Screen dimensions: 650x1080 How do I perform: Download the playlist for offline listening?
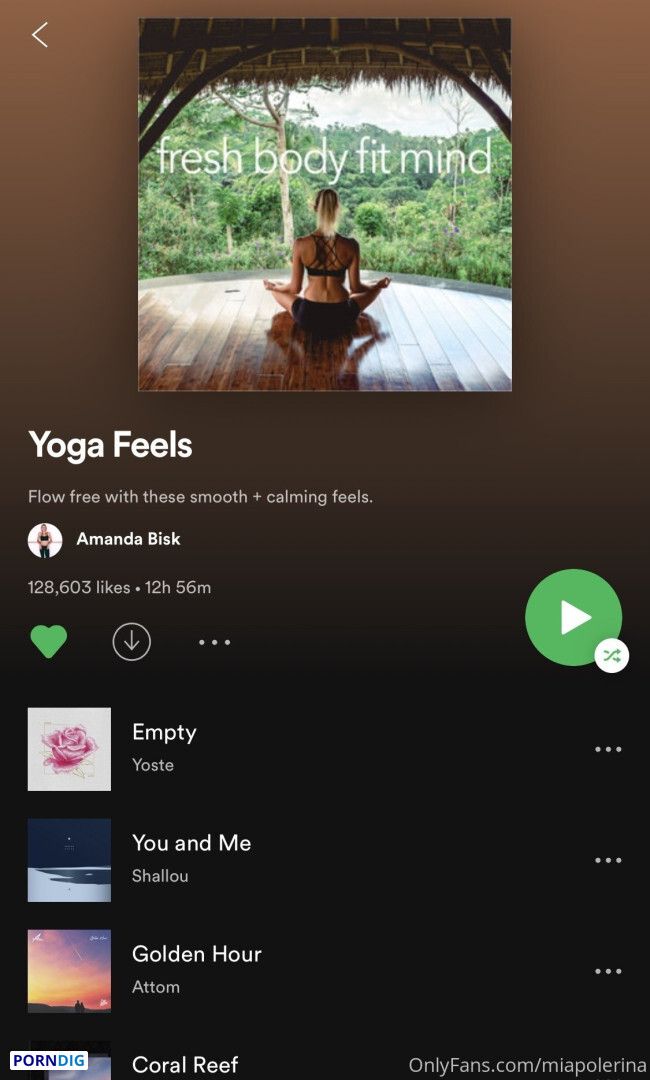coord(132,642)
